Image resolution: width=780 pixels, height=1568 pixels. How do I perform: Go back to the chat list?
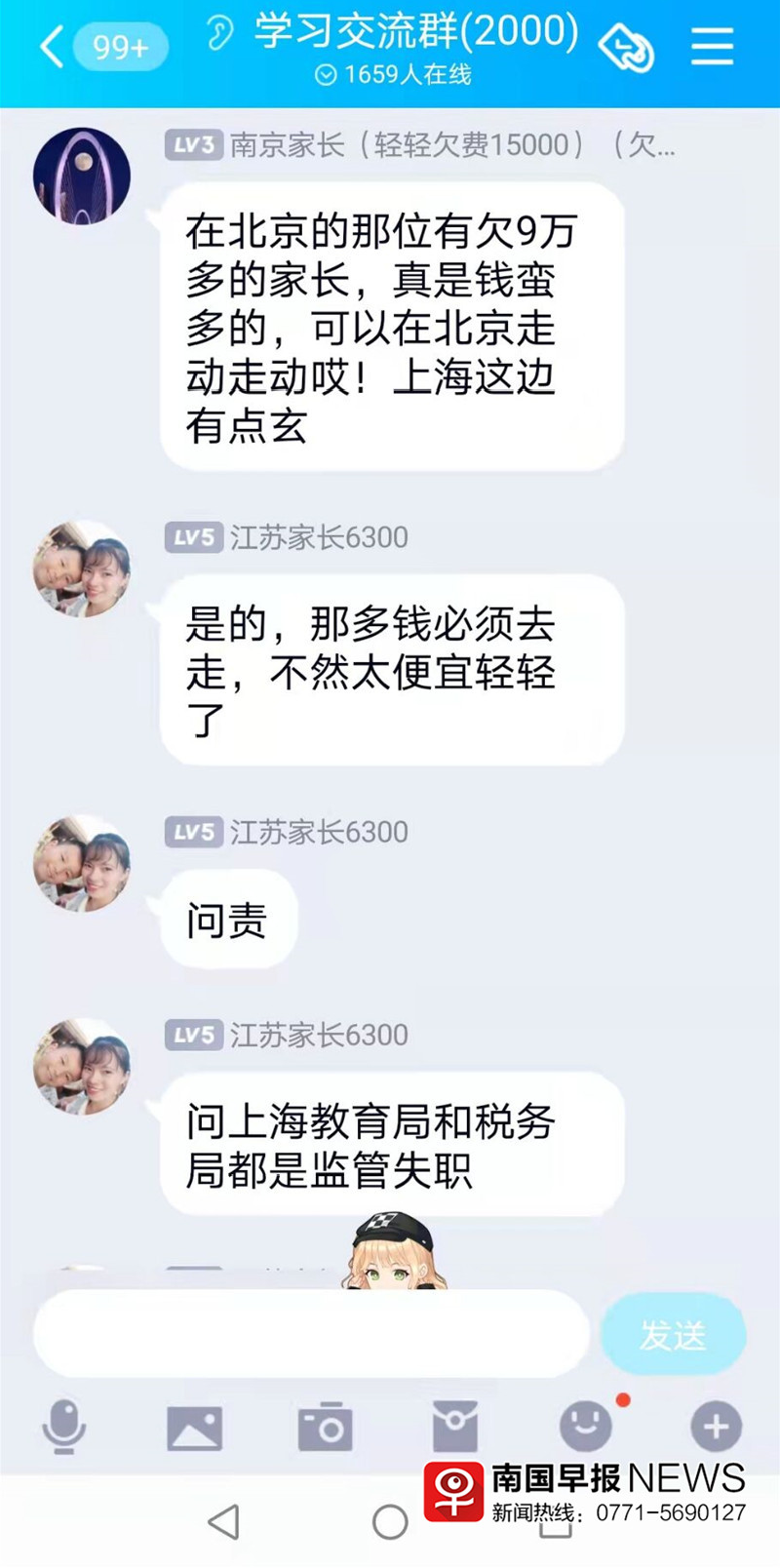pos(53,46)
